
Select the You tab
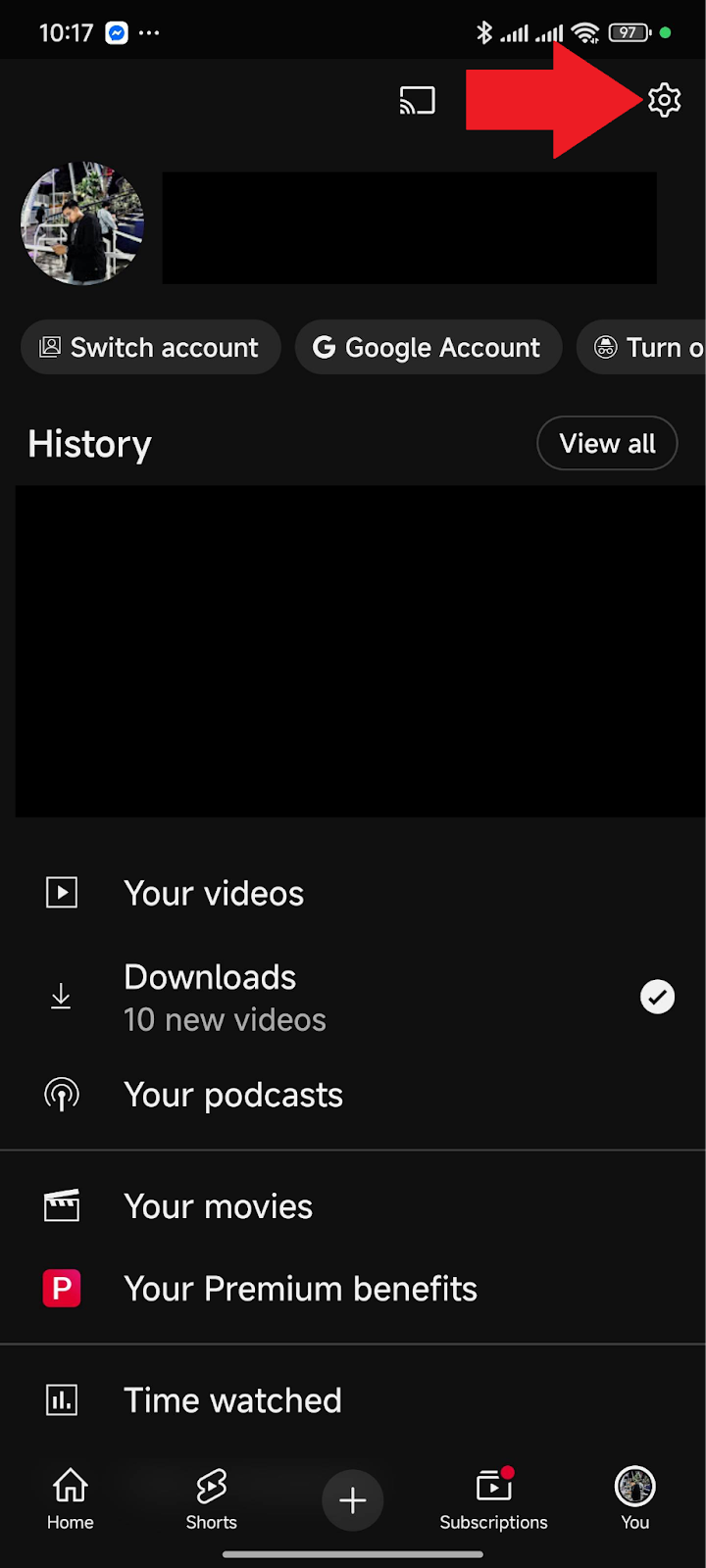(x=635, y=1499)
